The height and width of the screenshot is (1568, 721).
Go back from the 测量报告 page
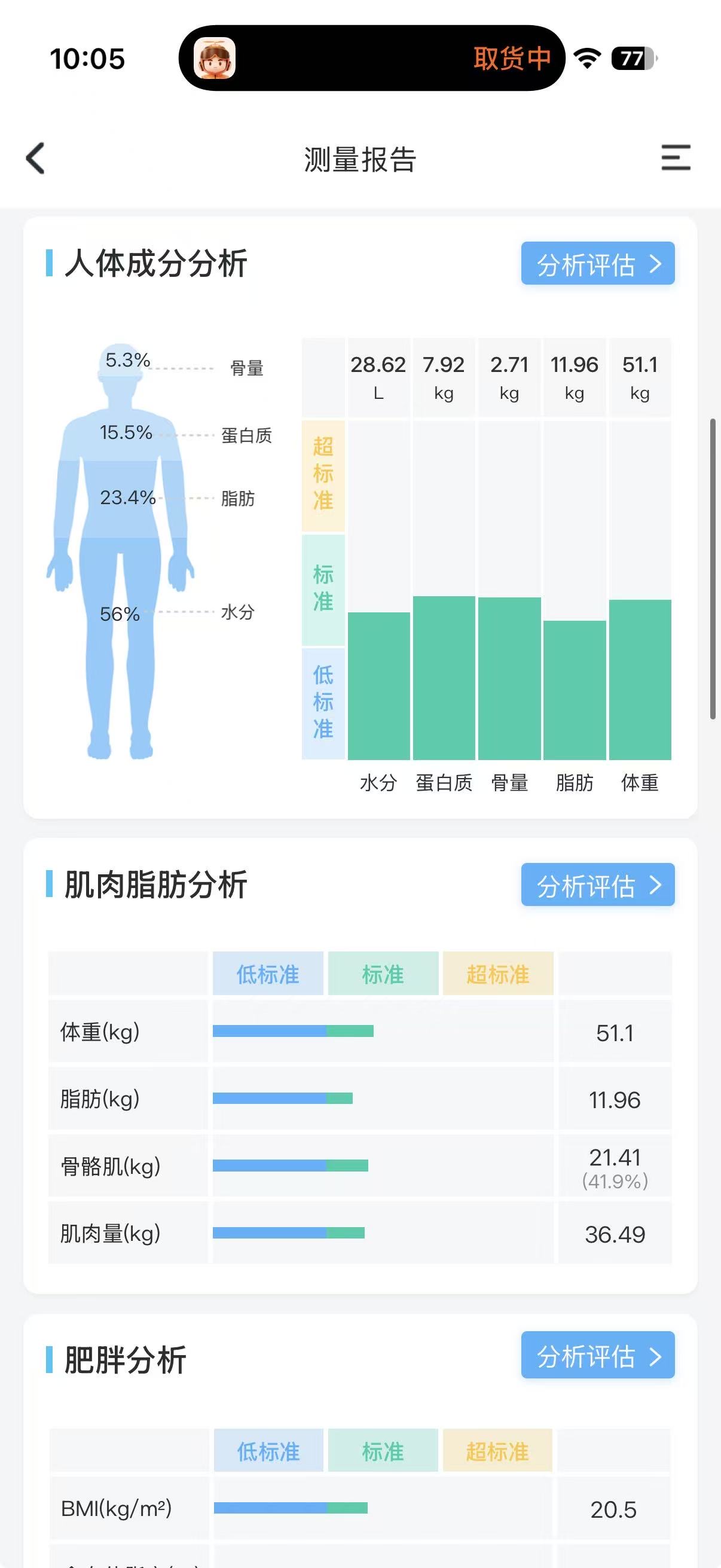click(35, 158)
